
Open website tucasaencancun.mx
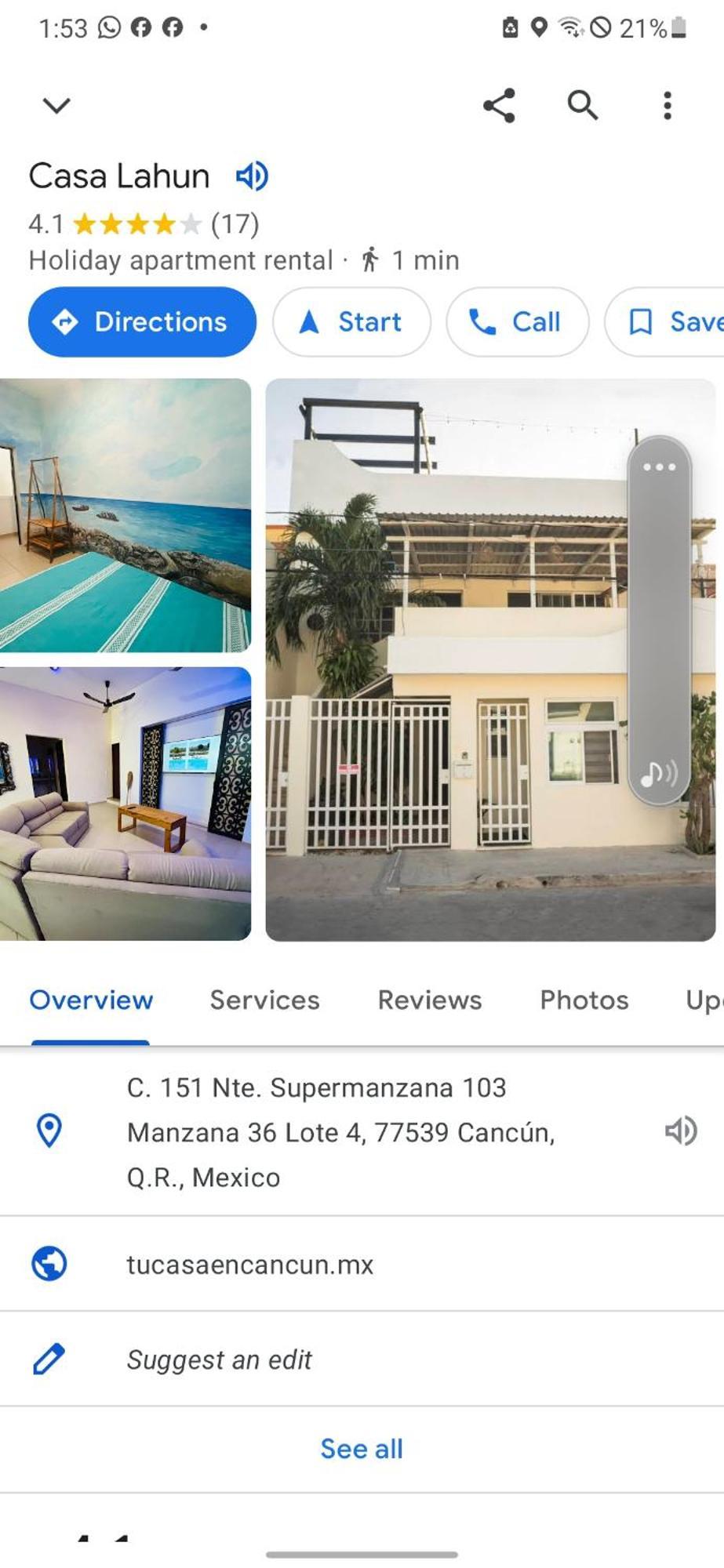pyautogui.click(x=250, y=1265)
